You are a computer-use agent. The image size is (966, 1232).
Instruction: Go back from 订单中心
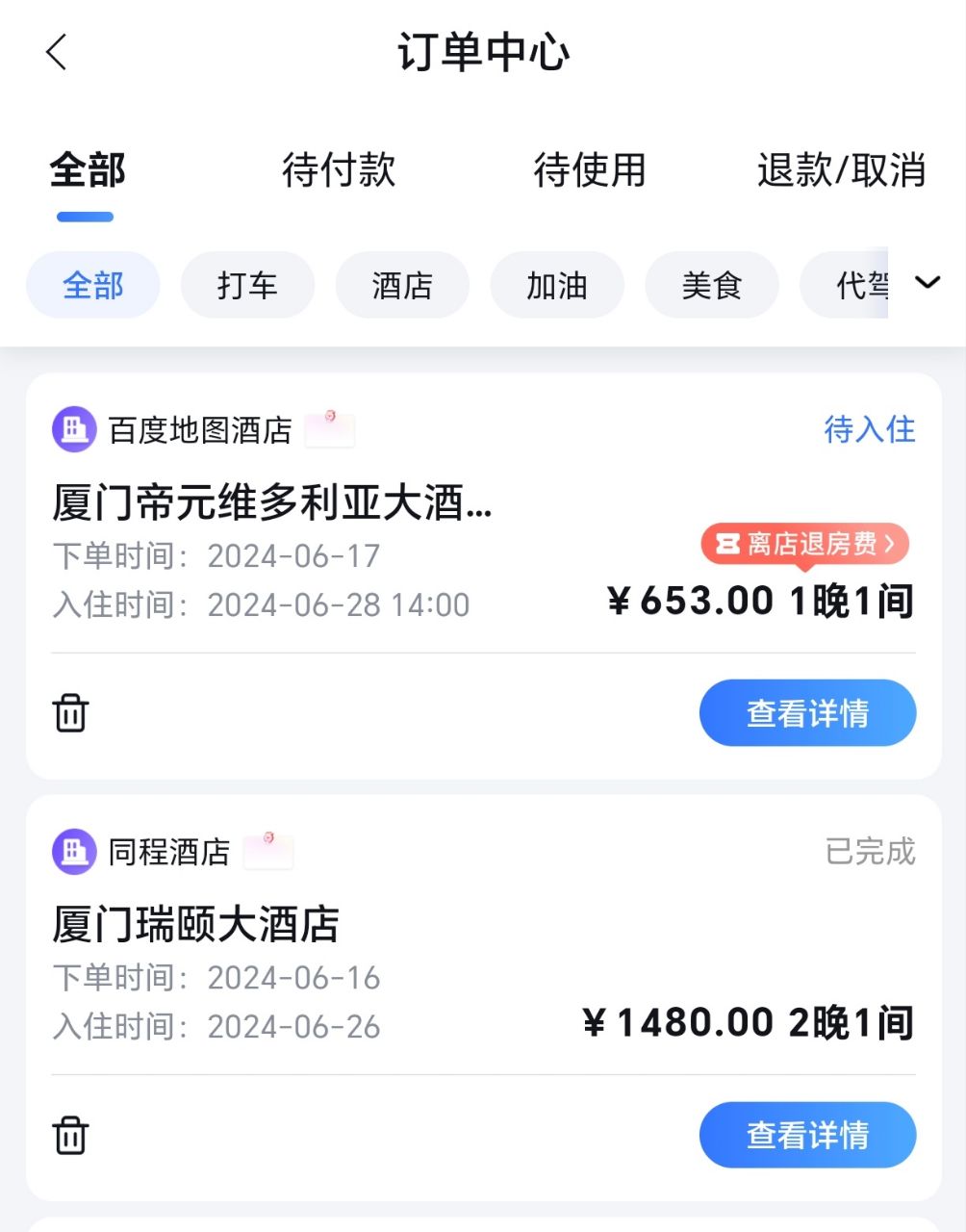[x=57, y=52]
